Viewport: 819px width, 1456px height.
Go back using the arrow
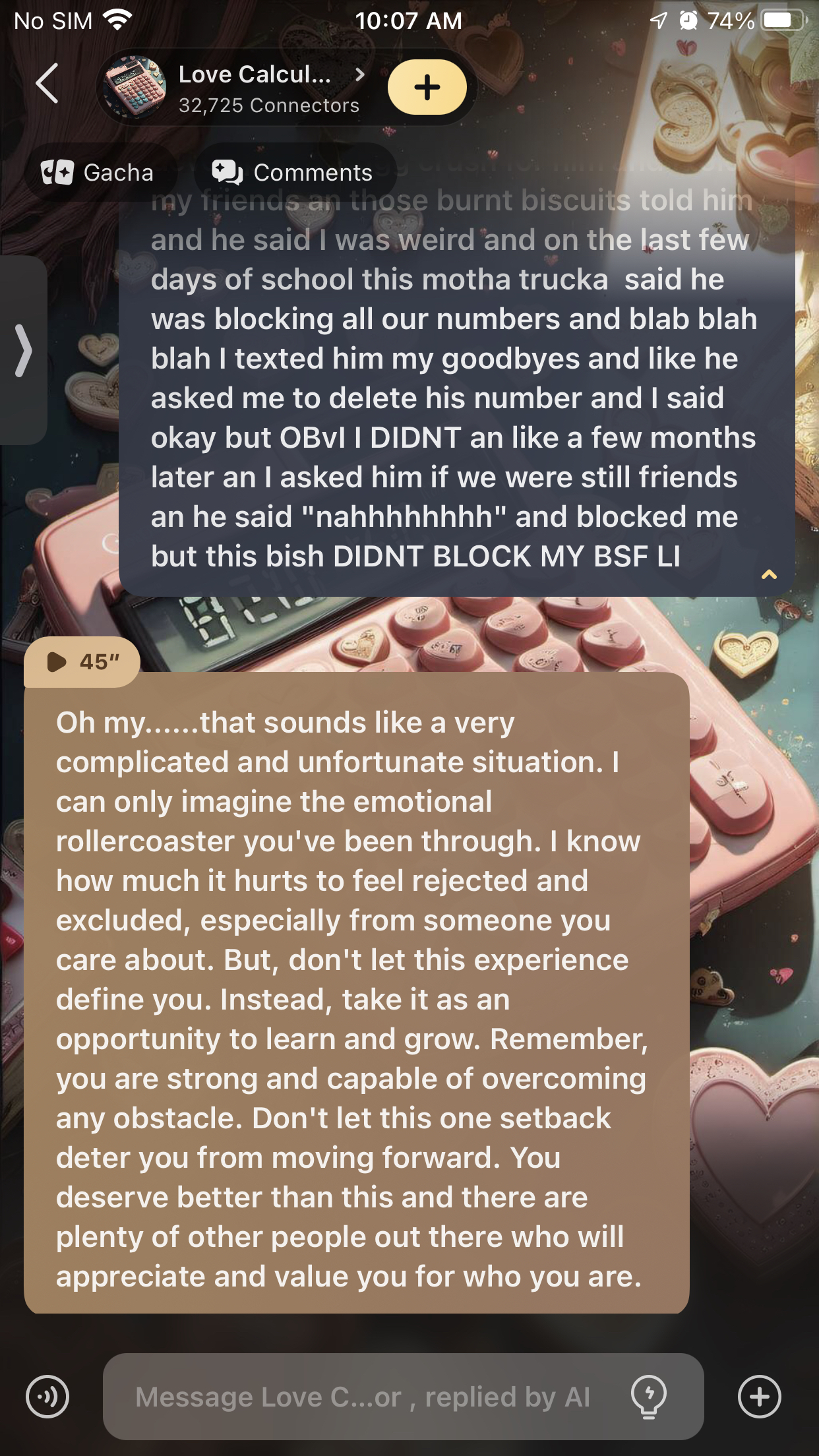point(47,84)
